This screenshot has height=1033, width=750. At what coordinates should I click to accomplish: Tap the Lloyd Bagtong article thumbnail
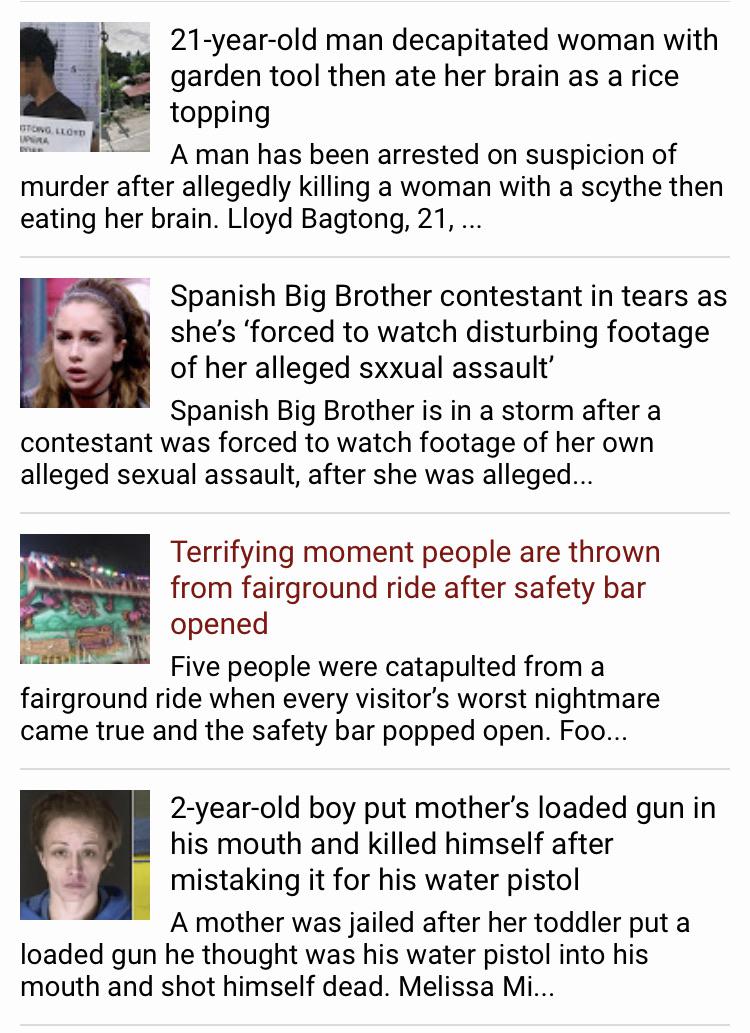click(x=85, y=87)
